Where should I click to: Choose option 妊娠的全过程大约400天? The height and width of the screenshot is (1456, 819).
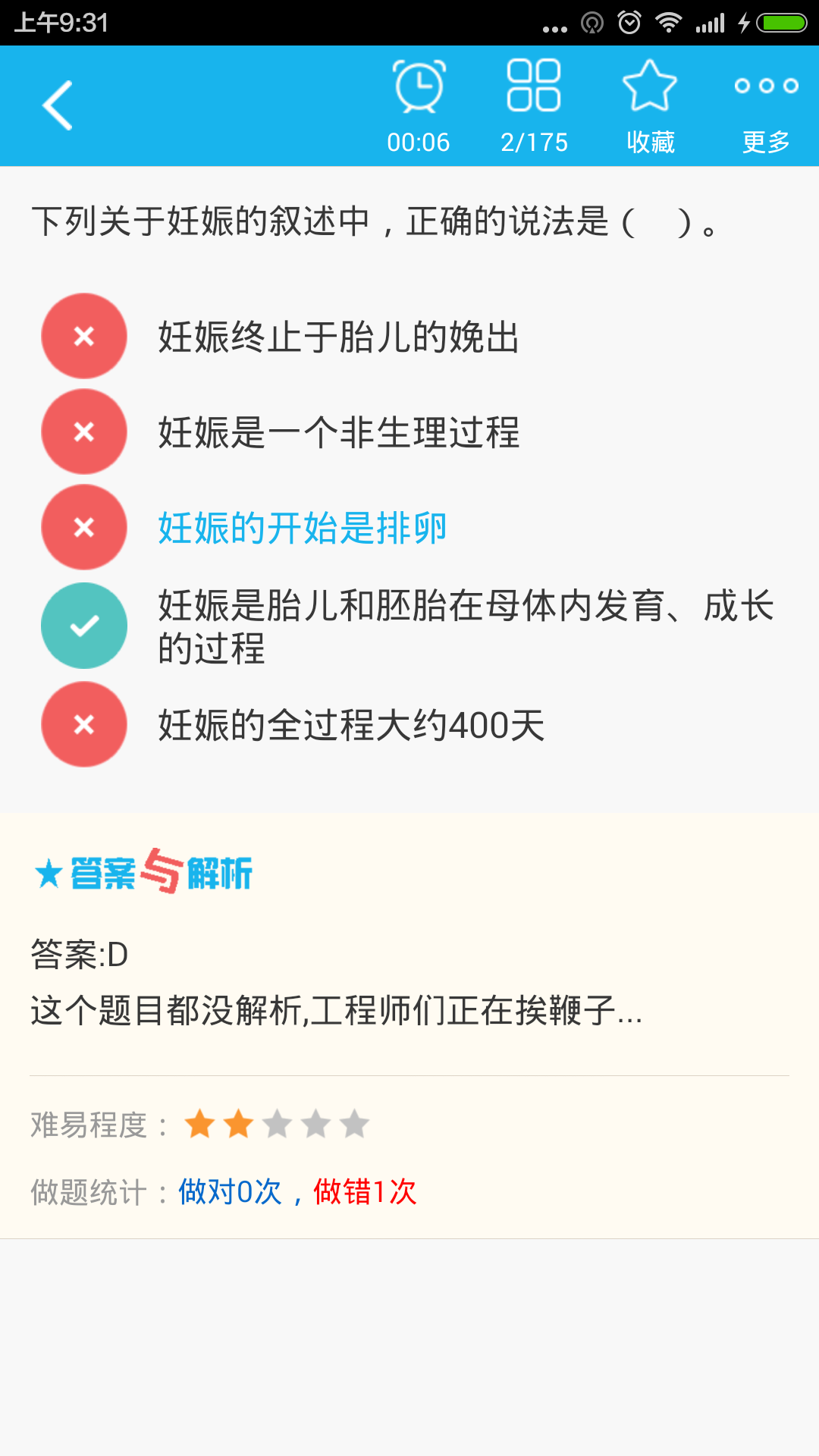click(x=351, y=725)
